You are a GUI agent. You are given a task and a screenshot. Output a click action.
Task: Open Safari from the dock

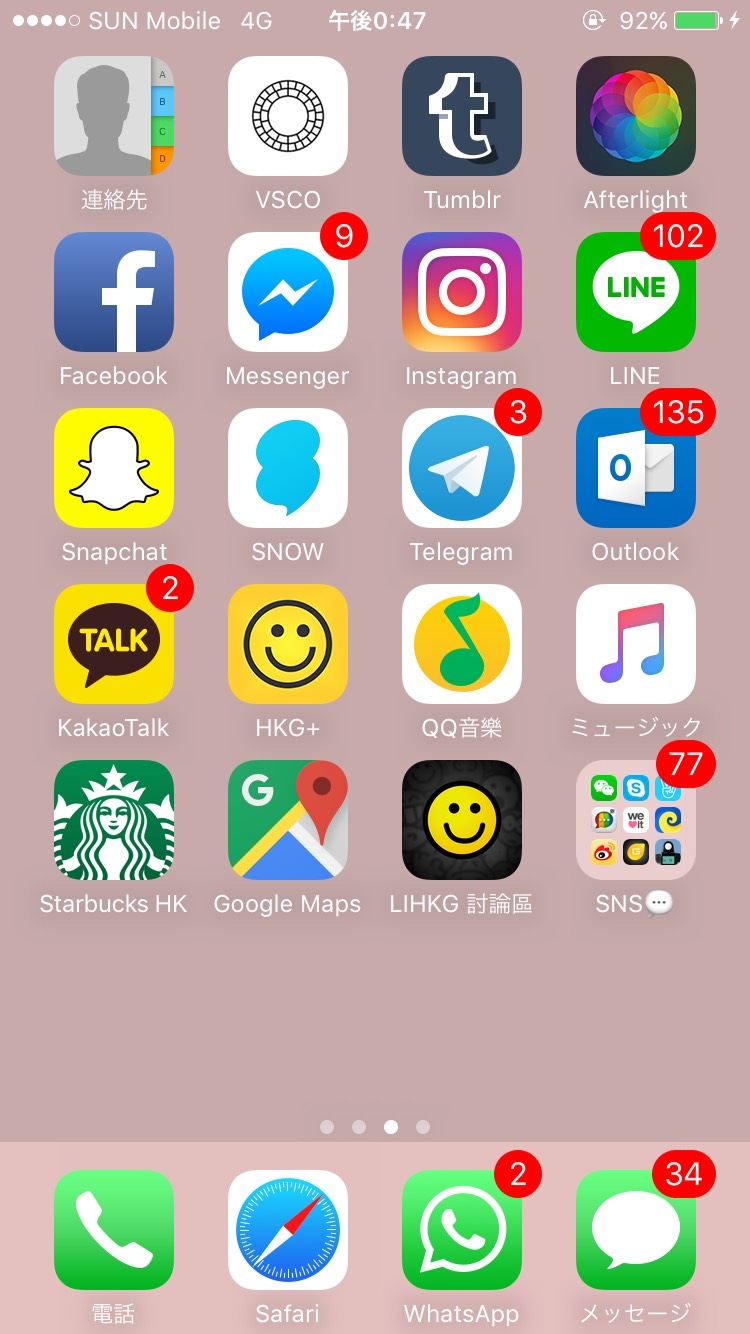pyautogui.click(x=287, y=1230)
